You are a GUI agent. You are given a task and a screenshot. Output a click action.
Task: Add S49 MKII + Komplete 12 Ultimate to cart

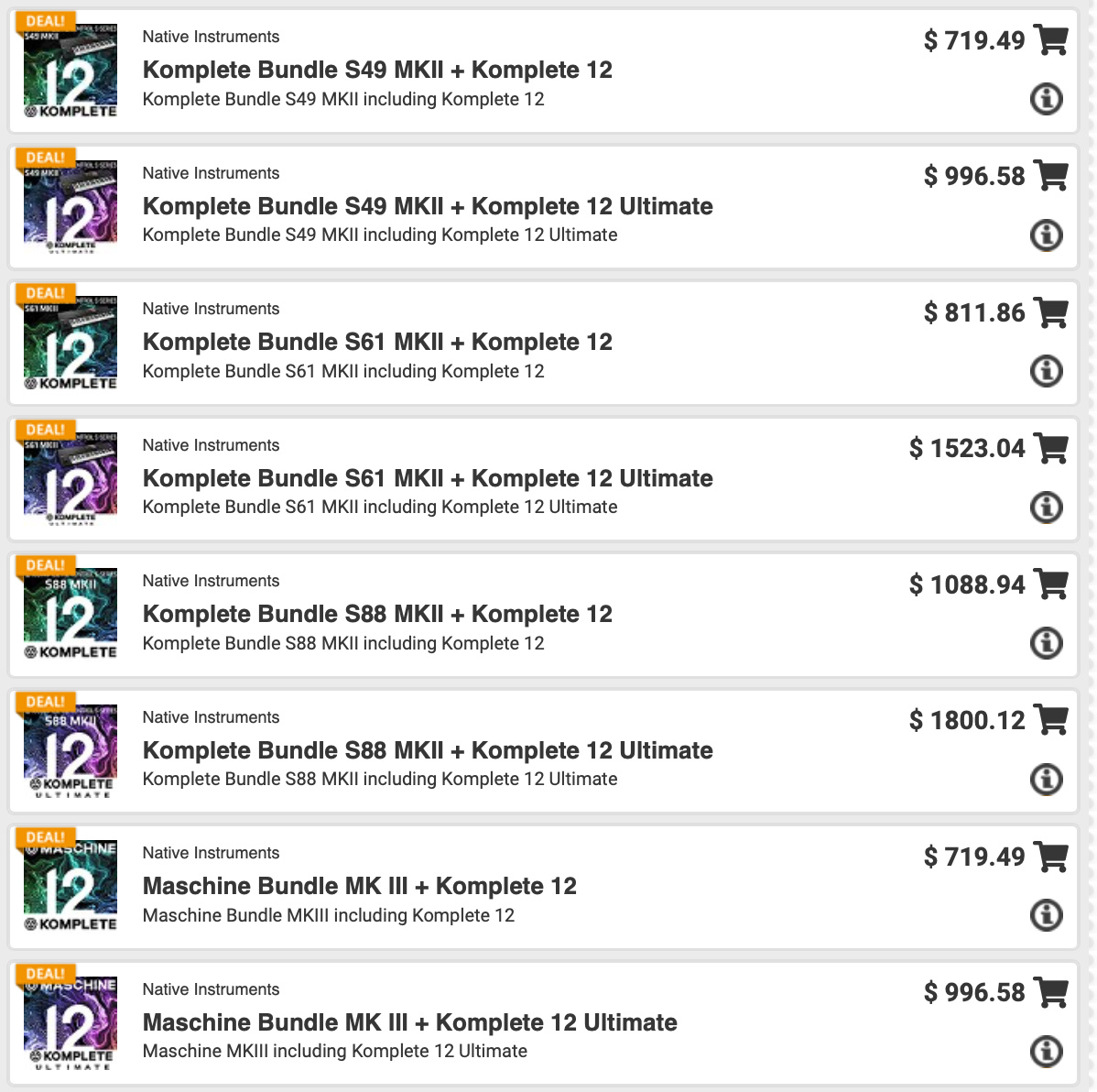[x=1050, y=175]
